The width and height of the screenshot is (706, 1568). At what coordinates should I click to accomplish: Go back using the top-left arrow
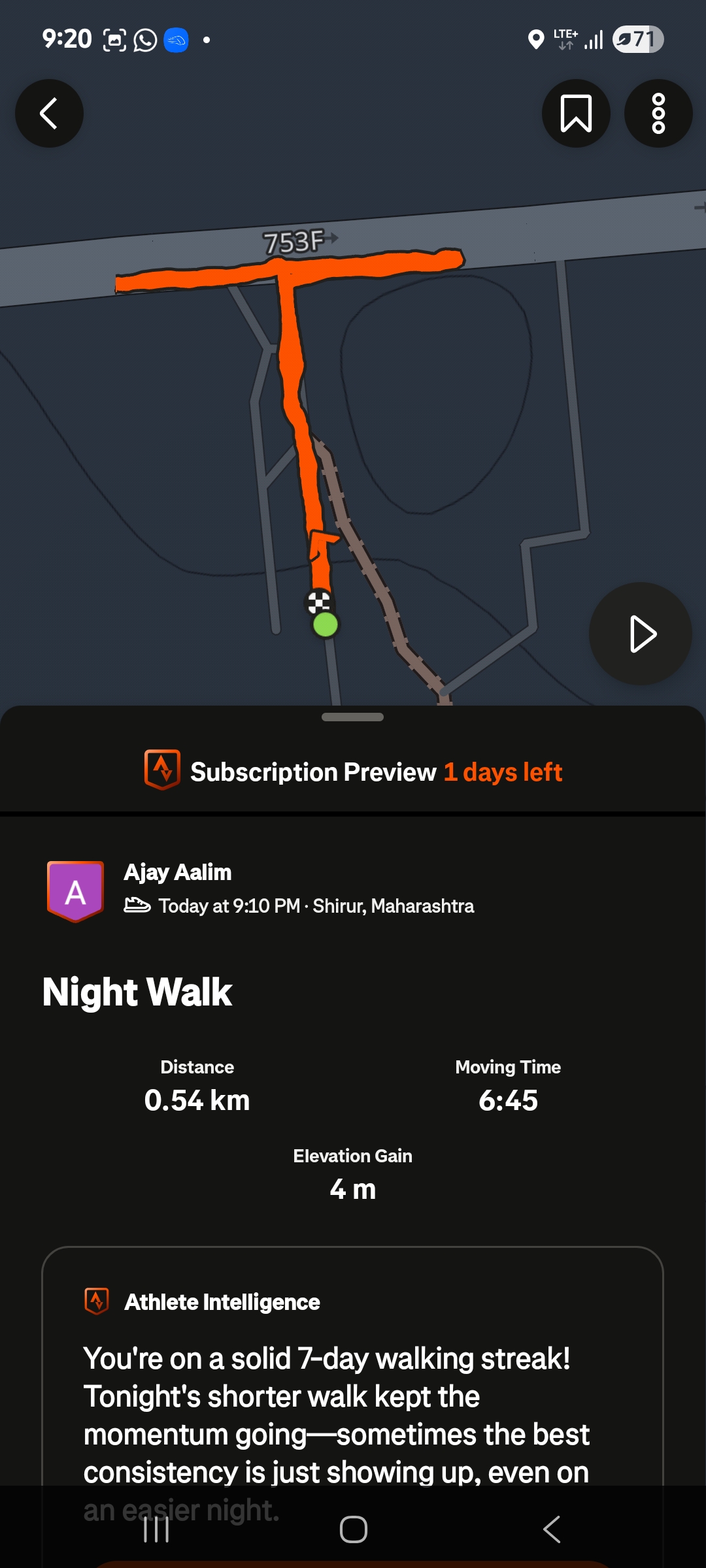49,114
